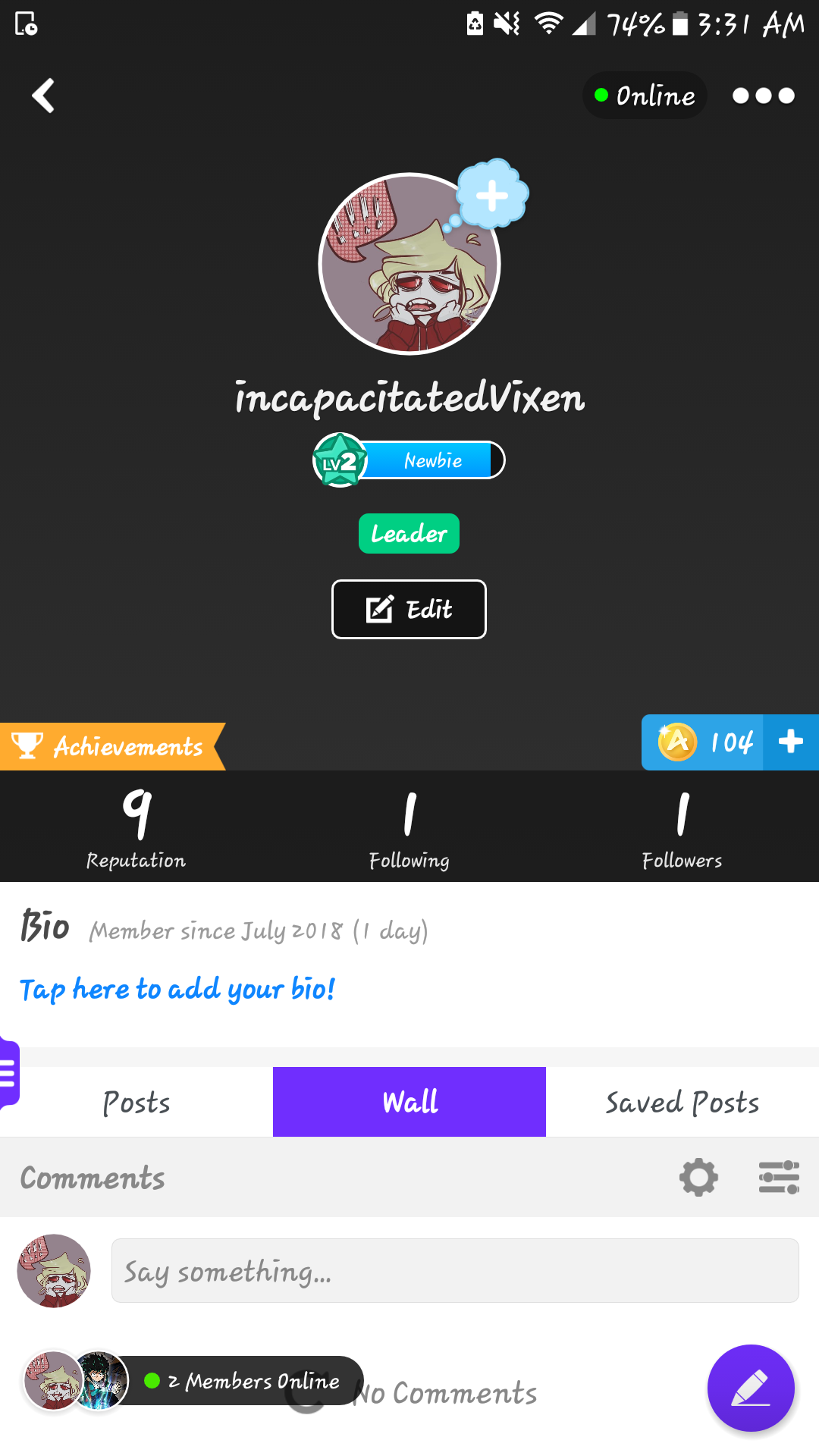Image resolution: width=819 pixels, height=1456 pixels.
Task: Switch to the Saved Posts tab
Action: coord(682,1102)
